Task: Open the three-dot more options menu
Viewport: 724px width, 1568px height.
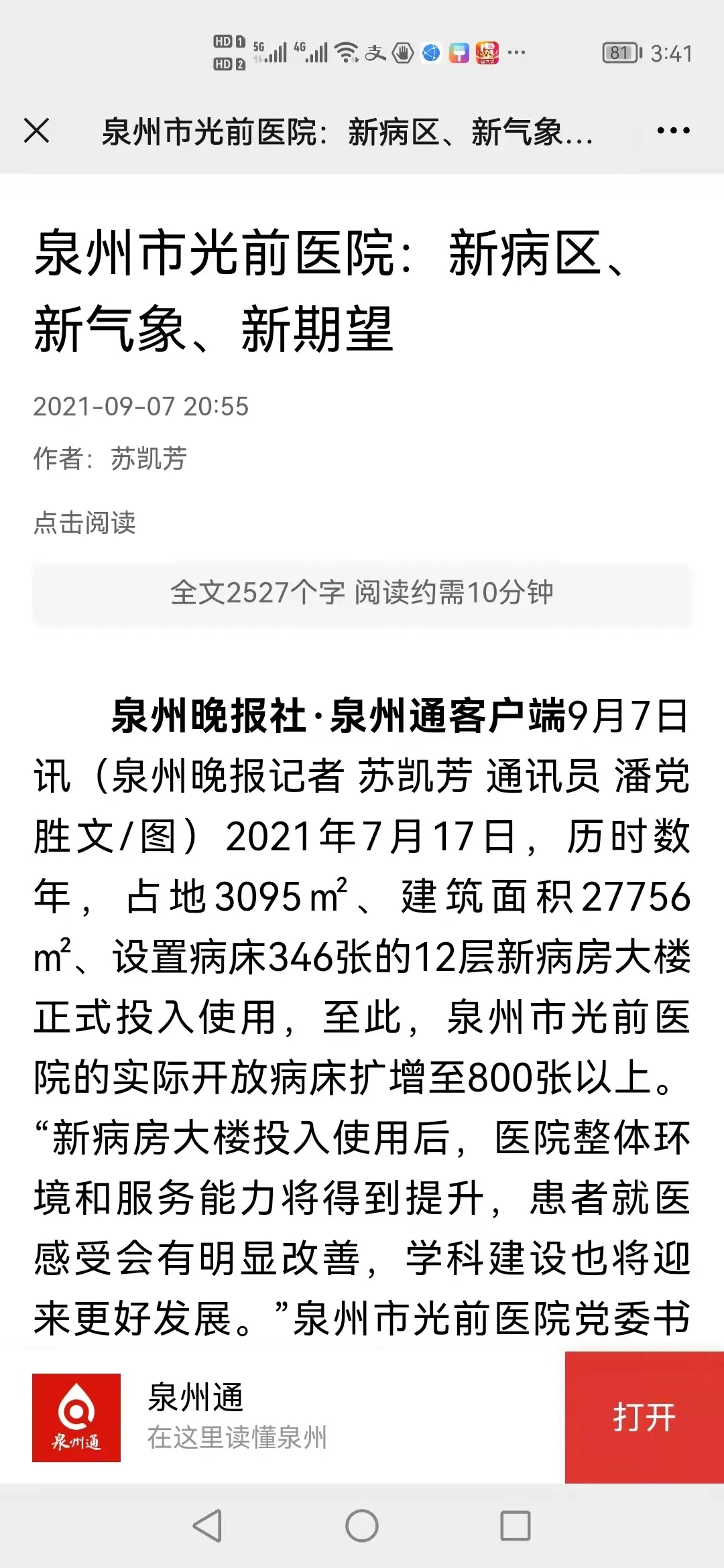Action: pos(673,131)
